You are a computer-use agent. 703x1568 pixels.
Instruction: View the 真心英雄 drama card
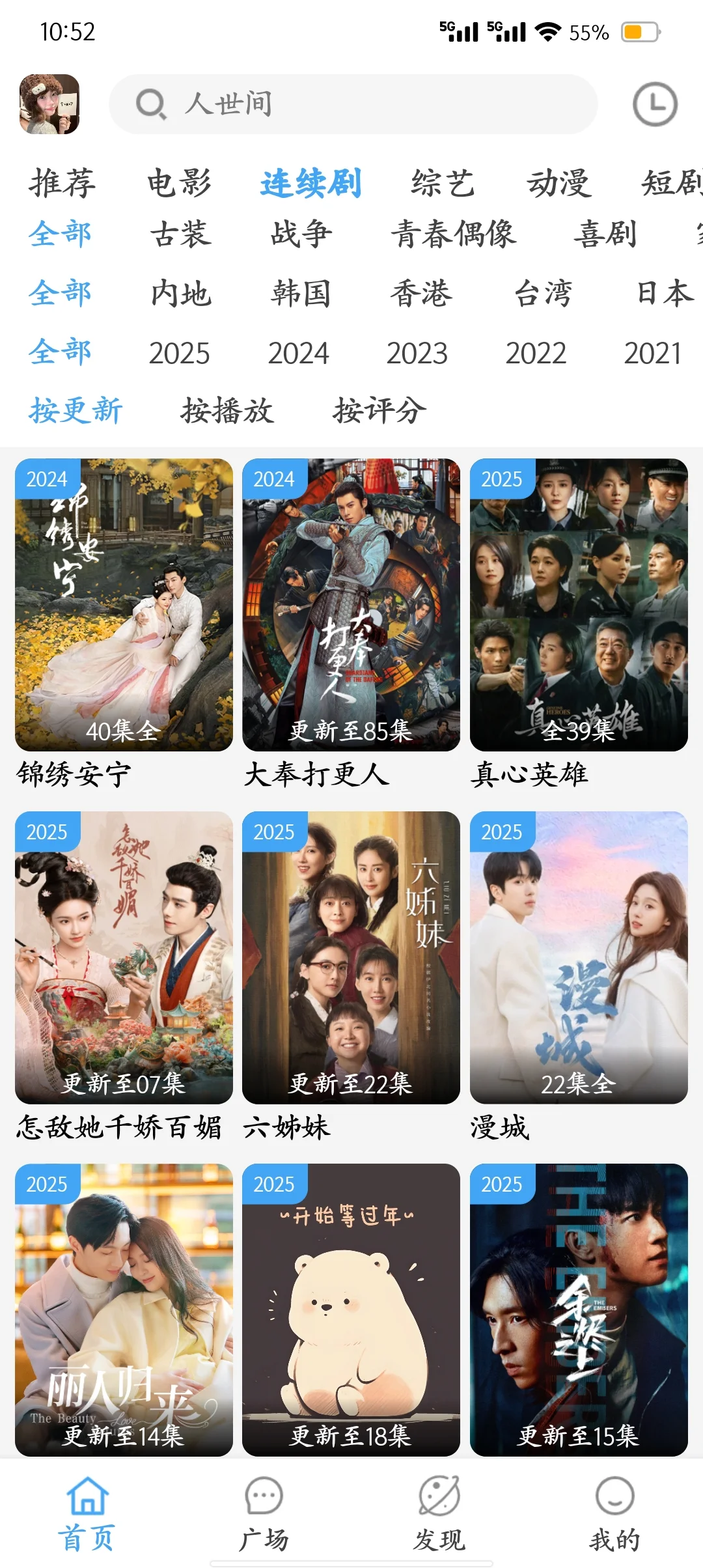pos(579,604)
